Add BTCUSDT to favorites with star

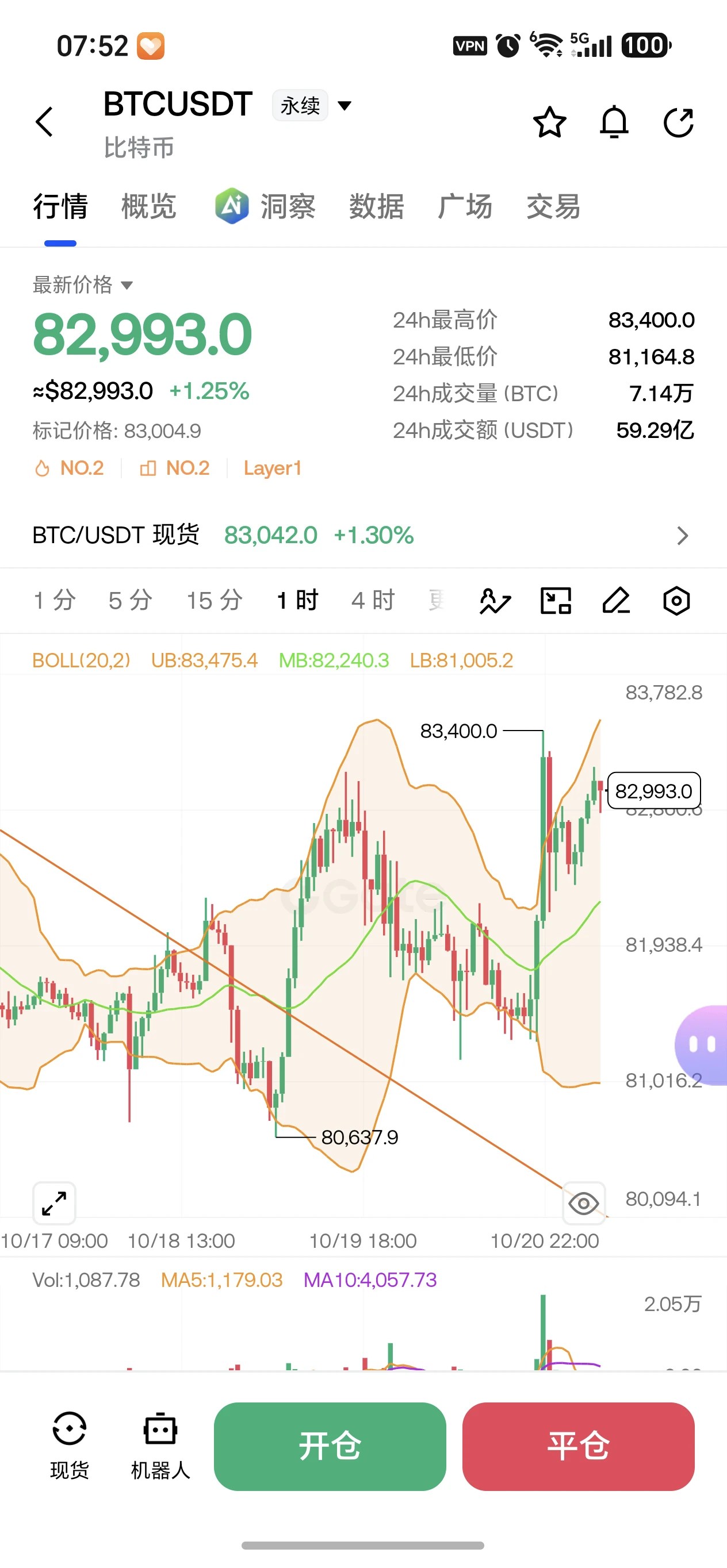tap(549, 122)
